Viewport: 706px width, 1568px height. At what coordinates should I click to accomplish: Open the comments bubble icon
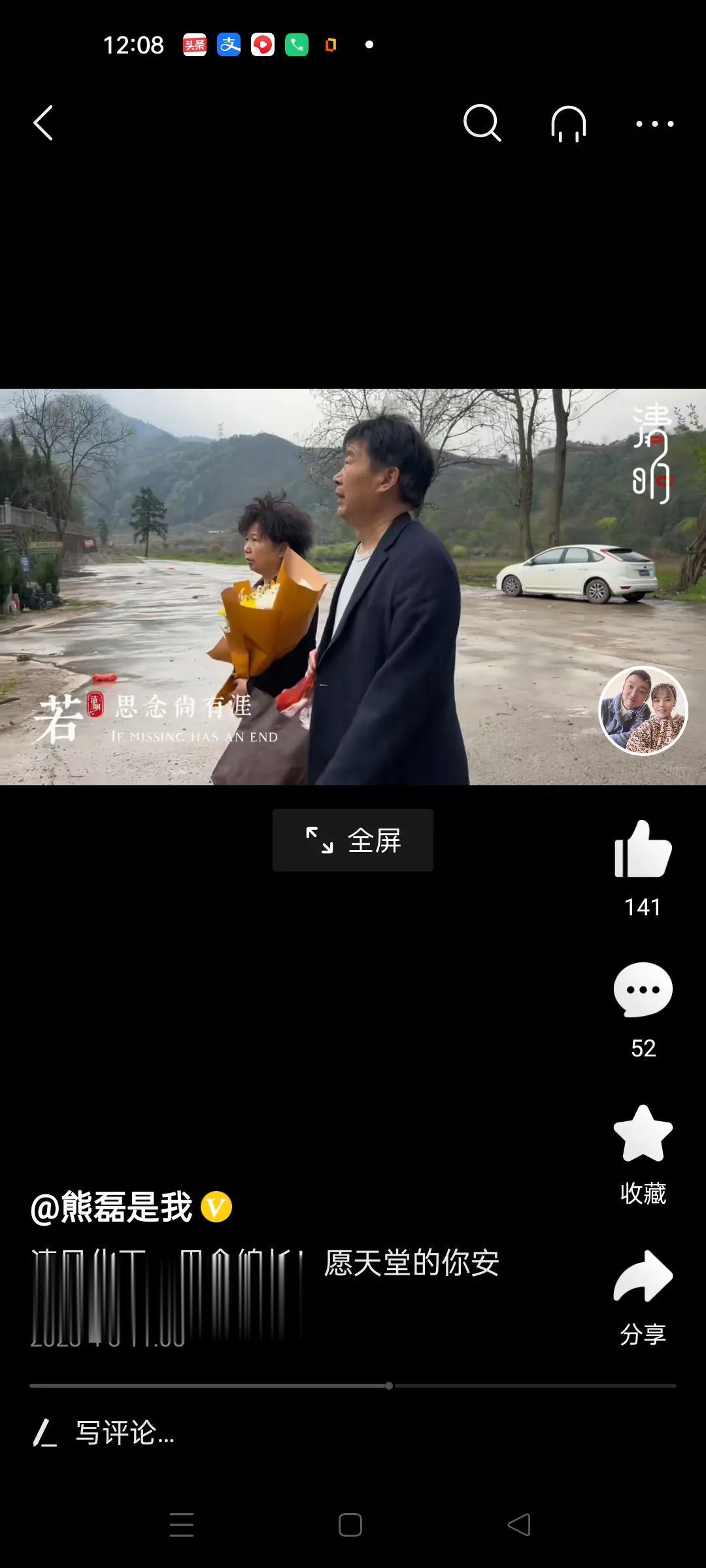pyautogui.click(x=643, y=990)
